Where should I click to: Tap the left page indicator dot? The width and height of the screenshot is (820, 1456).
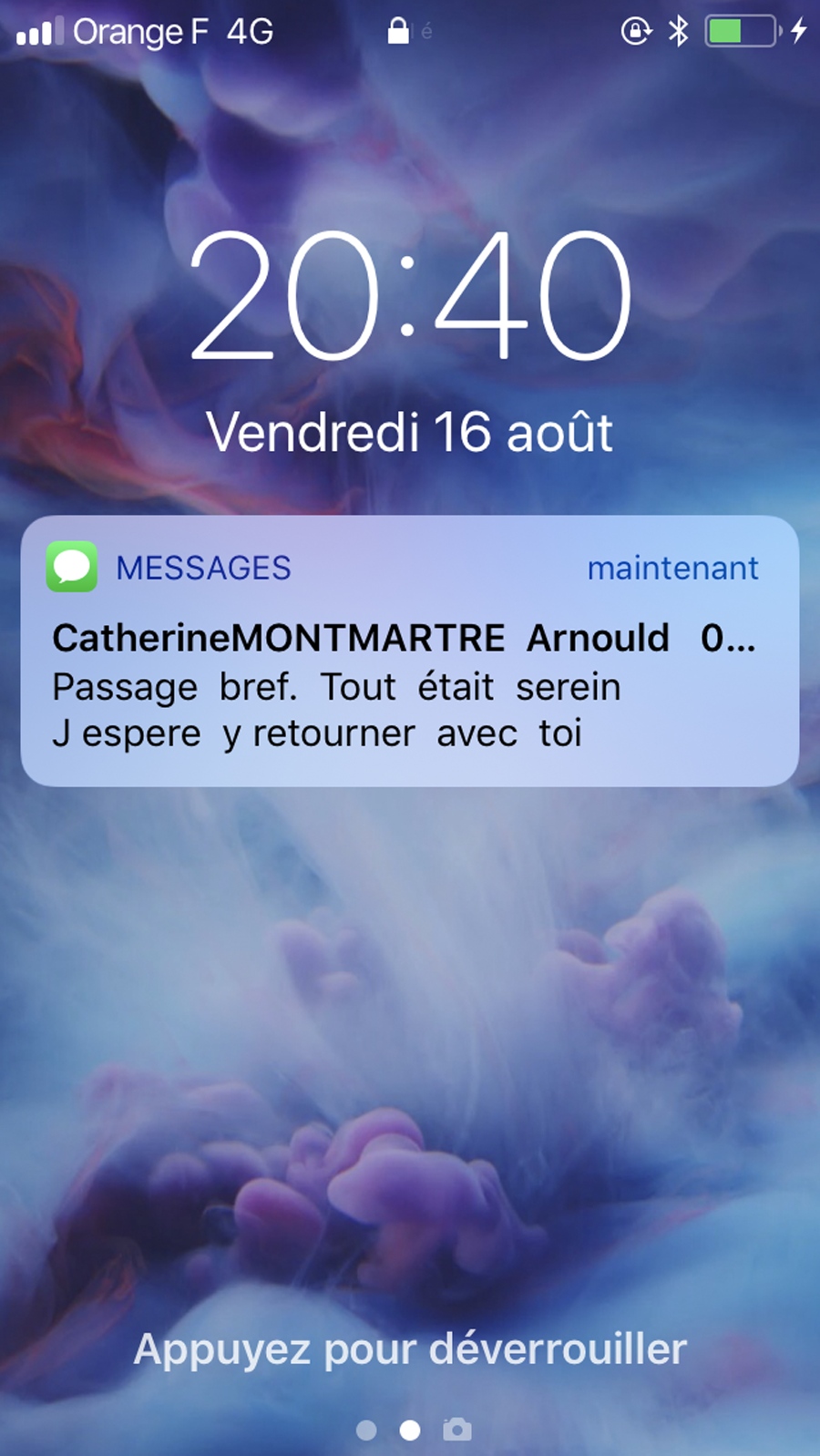pyautogui.click(x=366, y=1430)
